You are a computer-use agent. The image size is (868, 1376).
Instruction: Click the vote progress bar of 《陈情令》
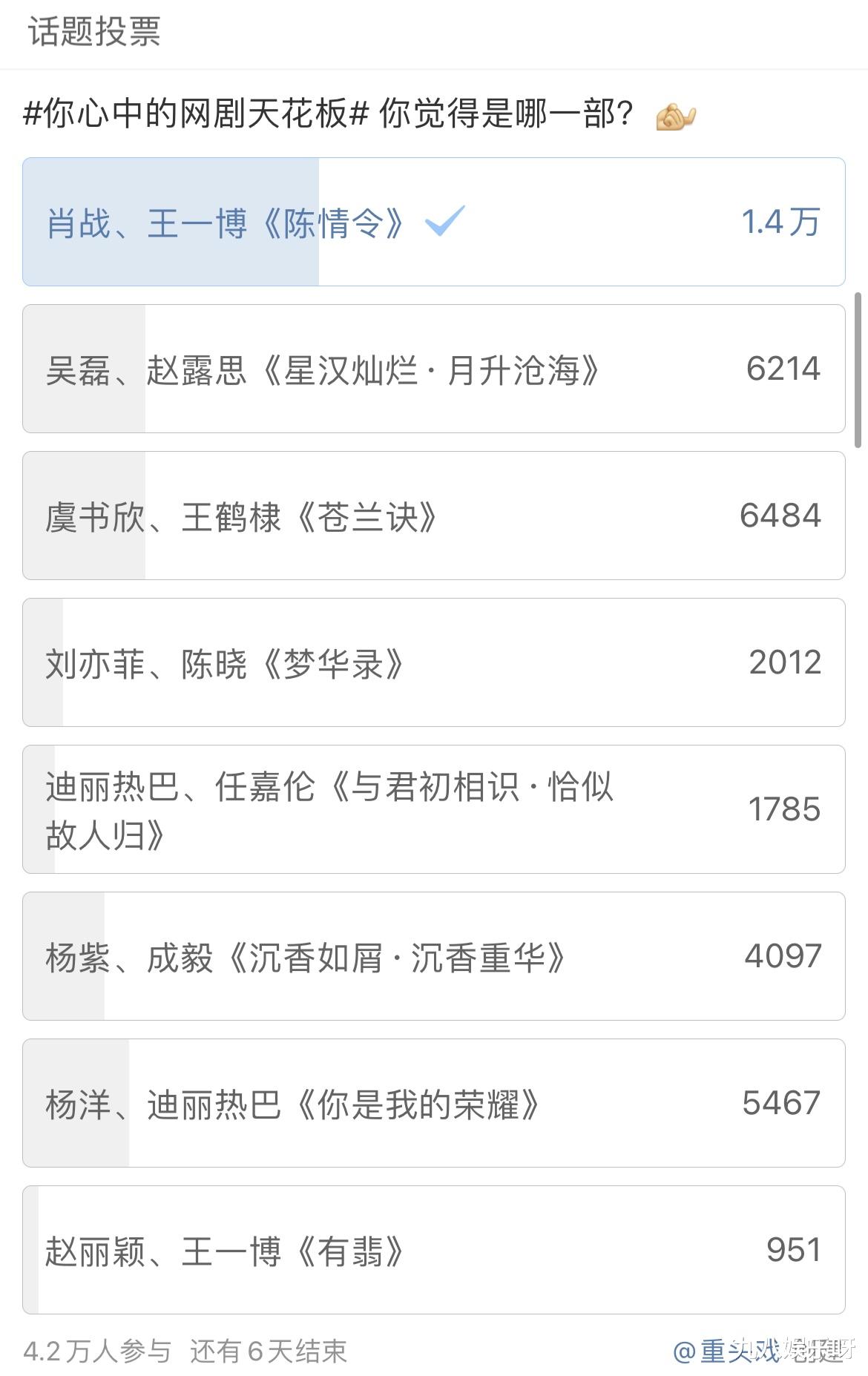(171, 221)
